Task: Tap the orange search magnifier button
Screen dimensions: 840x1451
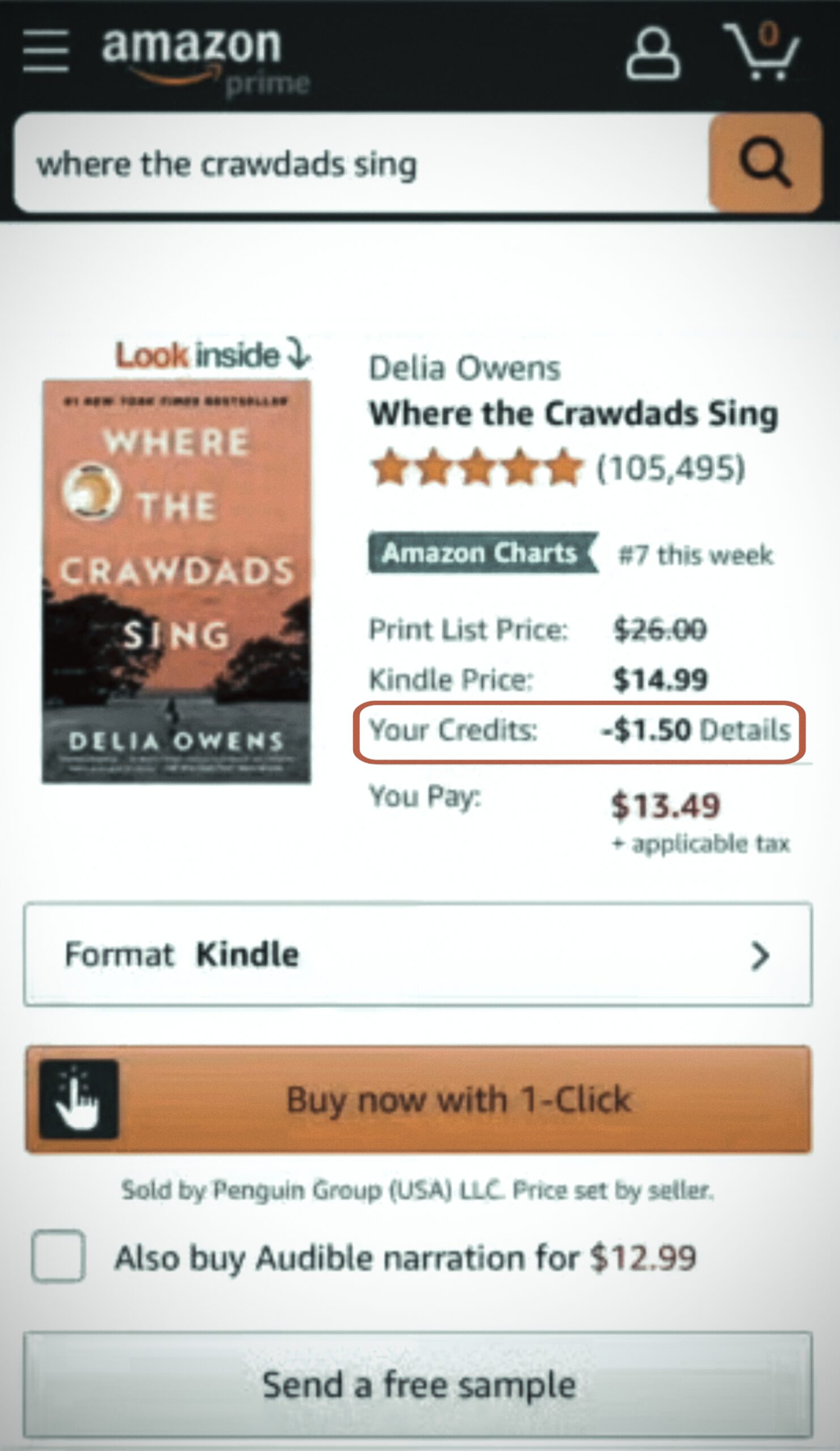Action: 765,163
